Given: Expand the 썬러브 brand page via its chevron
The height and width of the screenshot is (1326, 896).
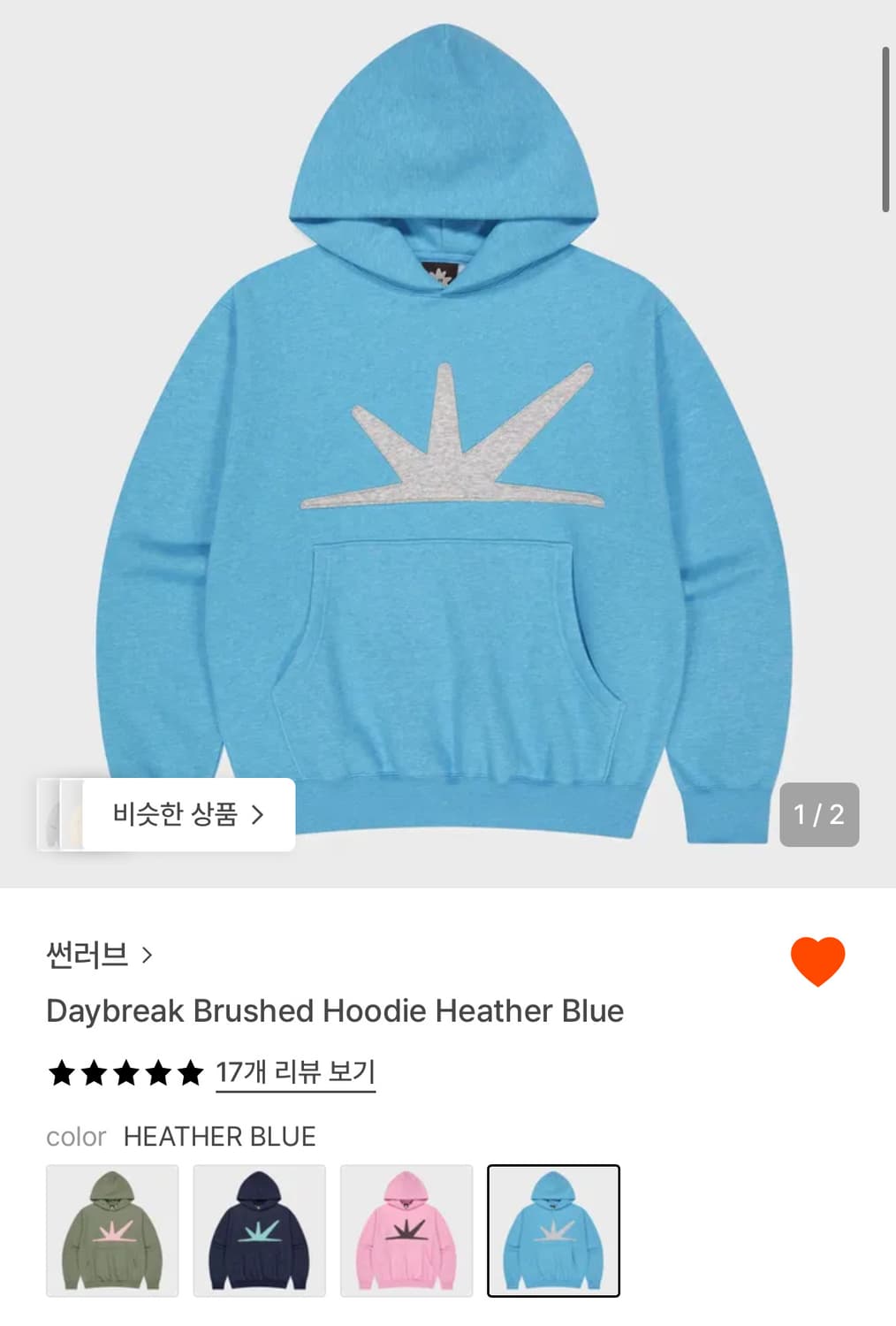Looking at the screenshot, I should 148,955.
